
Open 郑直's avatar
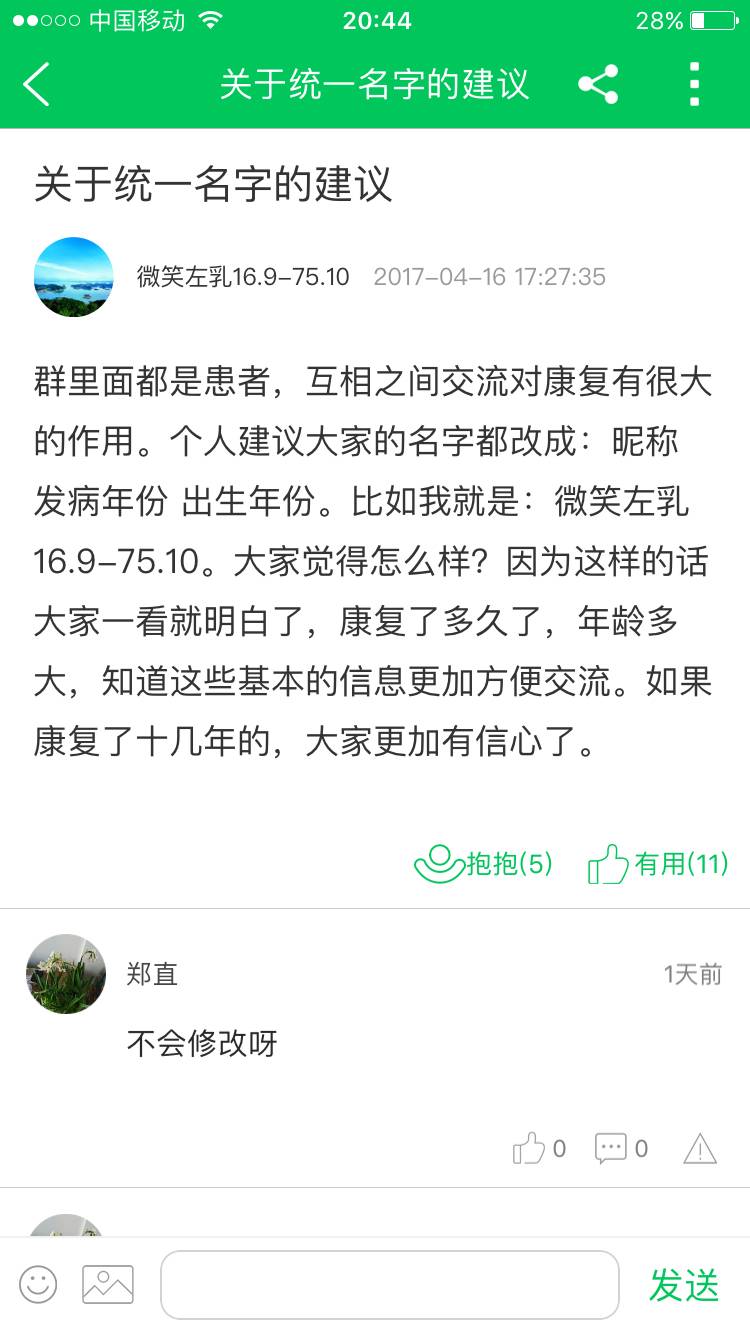tap(66, 974)
